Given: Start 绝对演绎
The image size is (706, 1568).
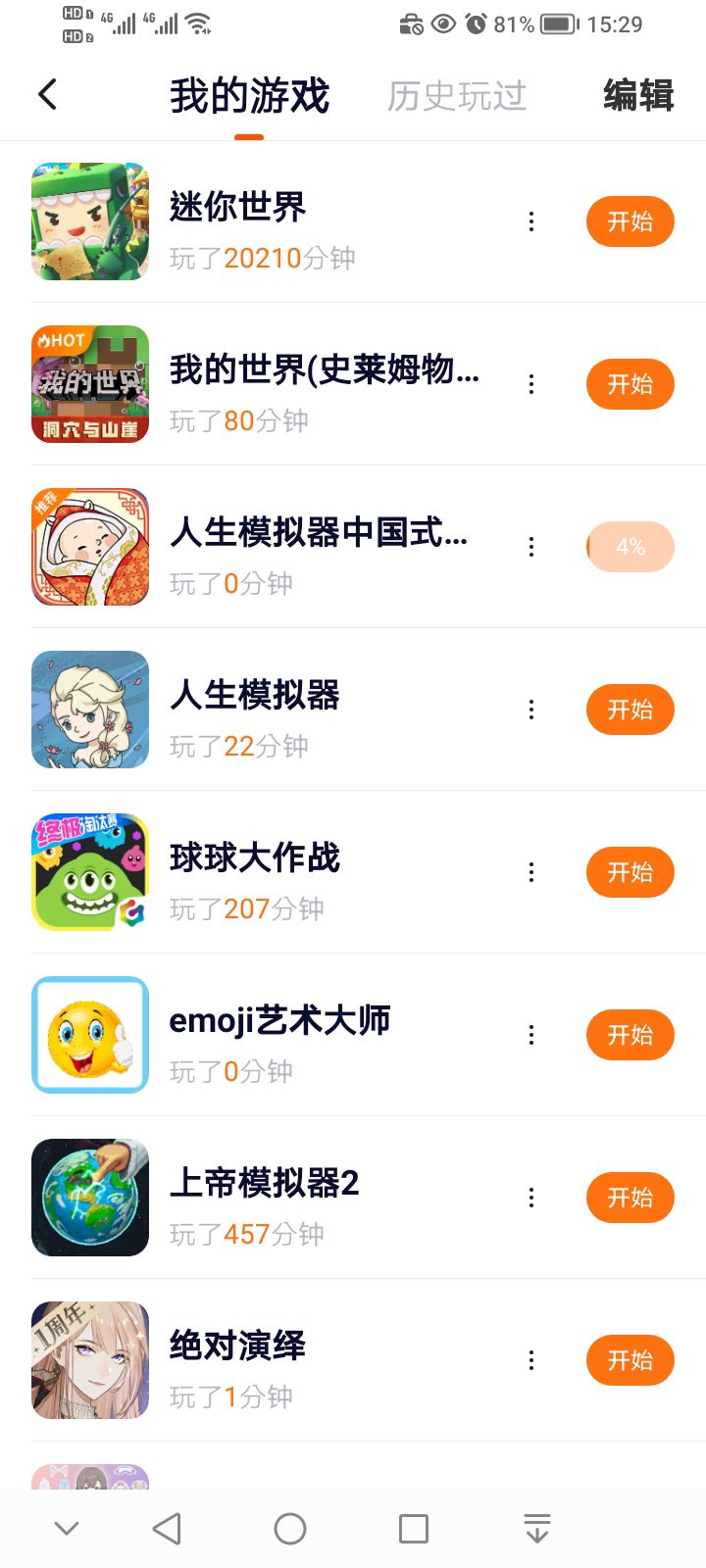Looking at the screenshot, I should click(x=630, y=1360).
